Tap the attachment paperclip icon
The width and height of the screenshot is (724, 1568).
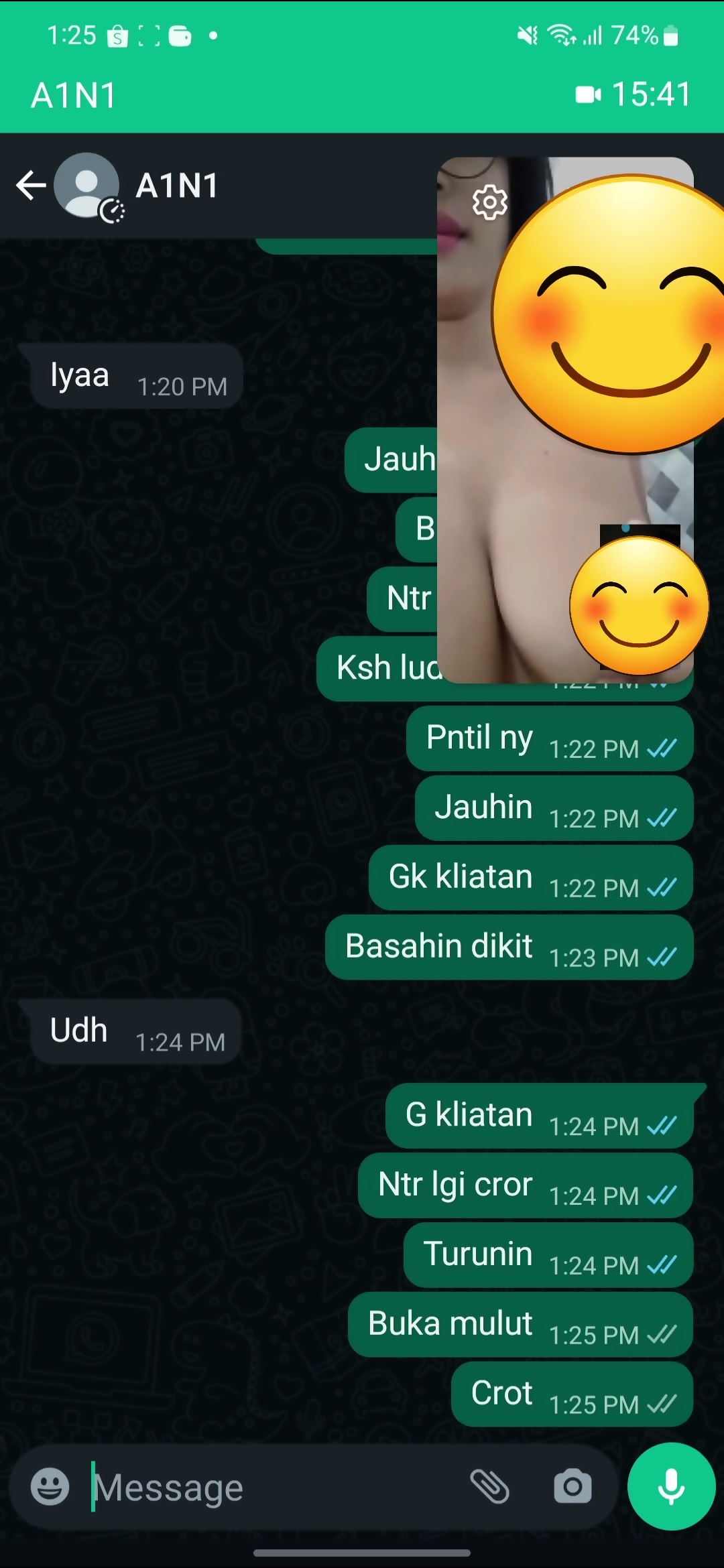pos(490,1486)
